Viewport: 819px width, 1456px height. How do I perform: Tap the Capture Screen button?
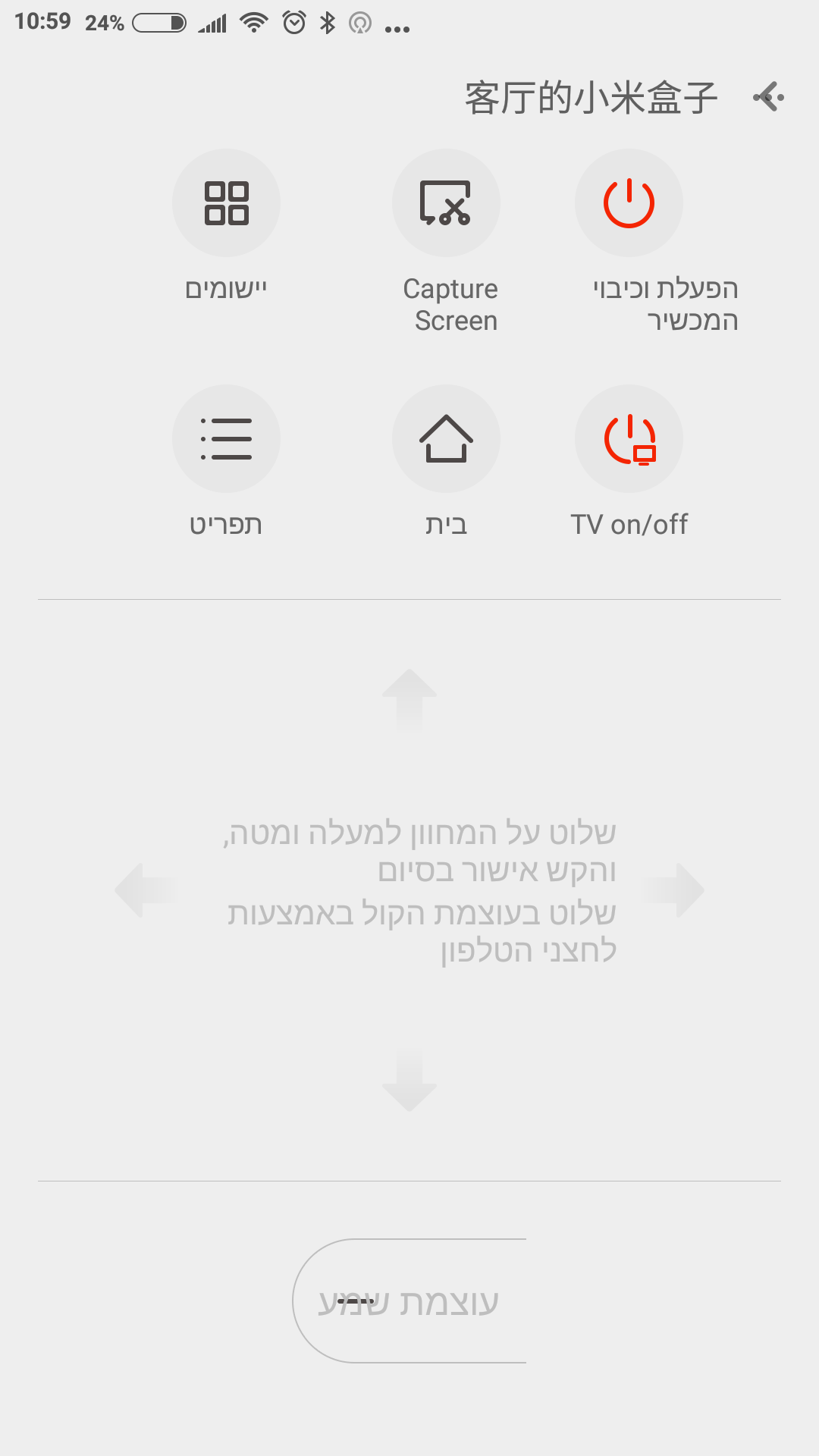click(x=446, y=203)
